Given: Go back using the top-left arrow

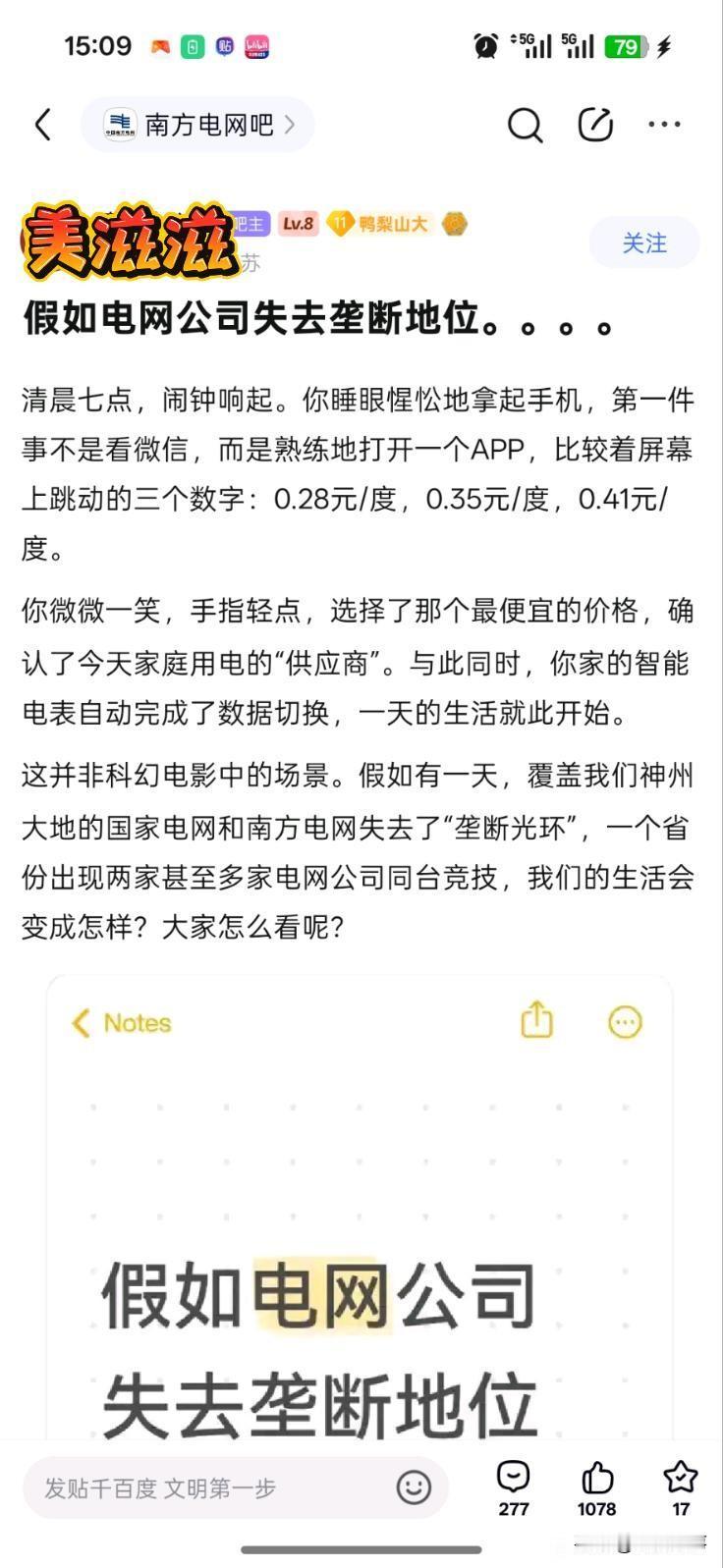Looking at the screenshot, I should 41,125.
